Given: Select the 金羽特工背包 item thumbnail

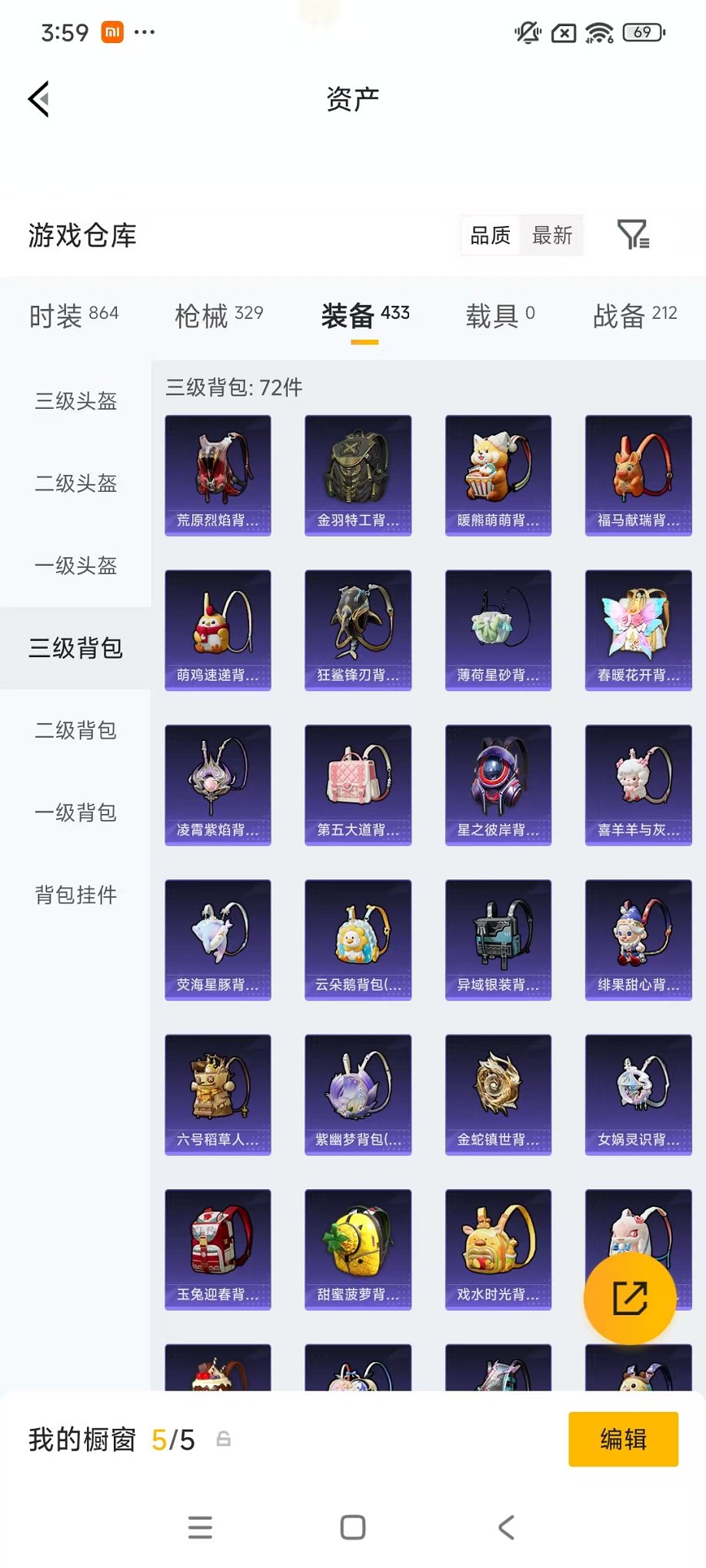Looking at the screenshot, I should 358,475.
